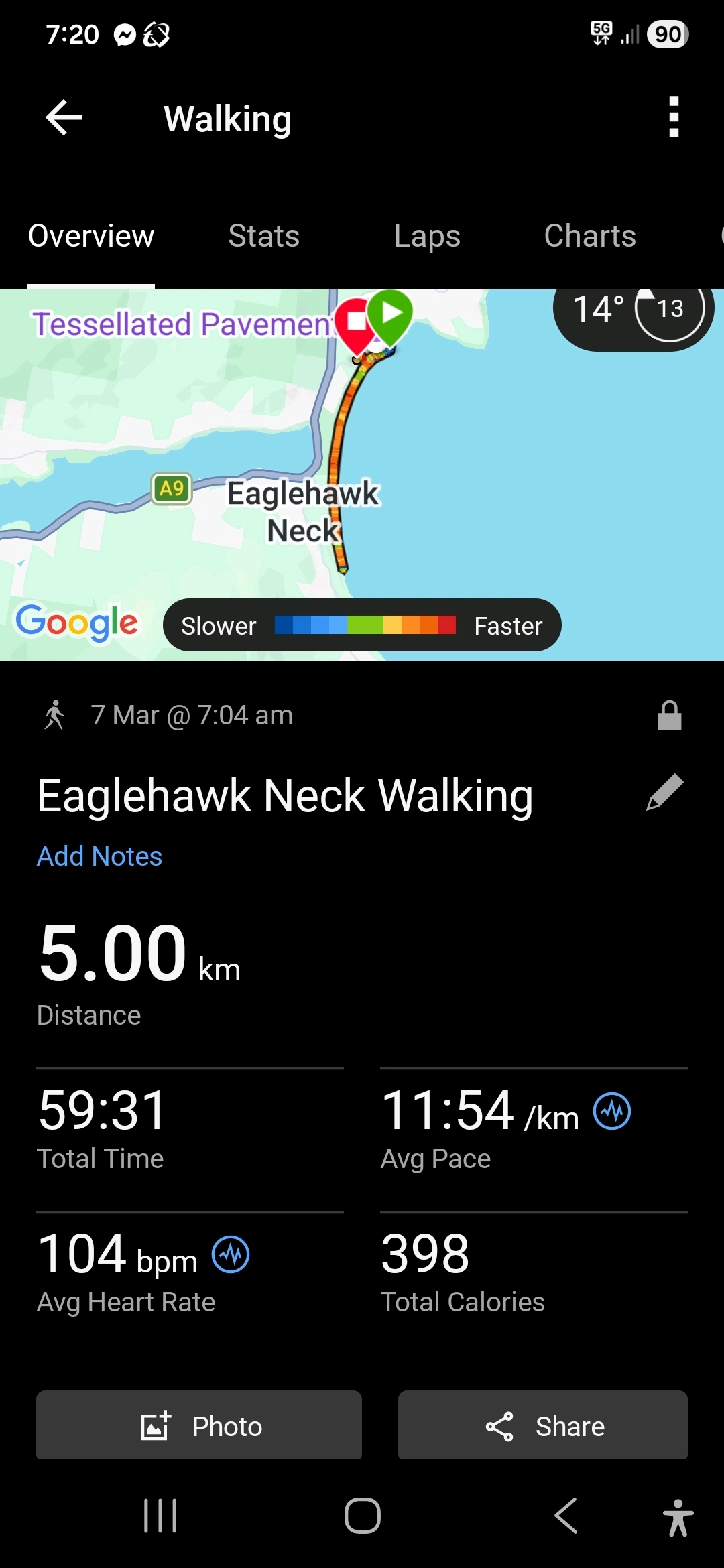Open the Charts tab
The image size is (724, 1568).
click(590, 236)
